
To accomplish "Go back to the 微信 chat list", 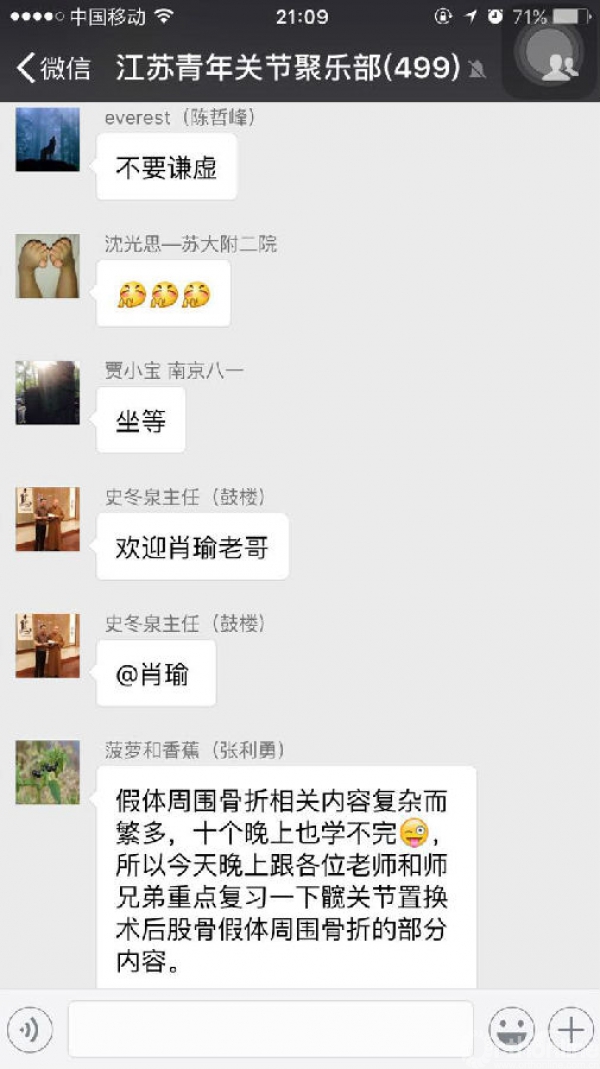I will pos(52,68).
